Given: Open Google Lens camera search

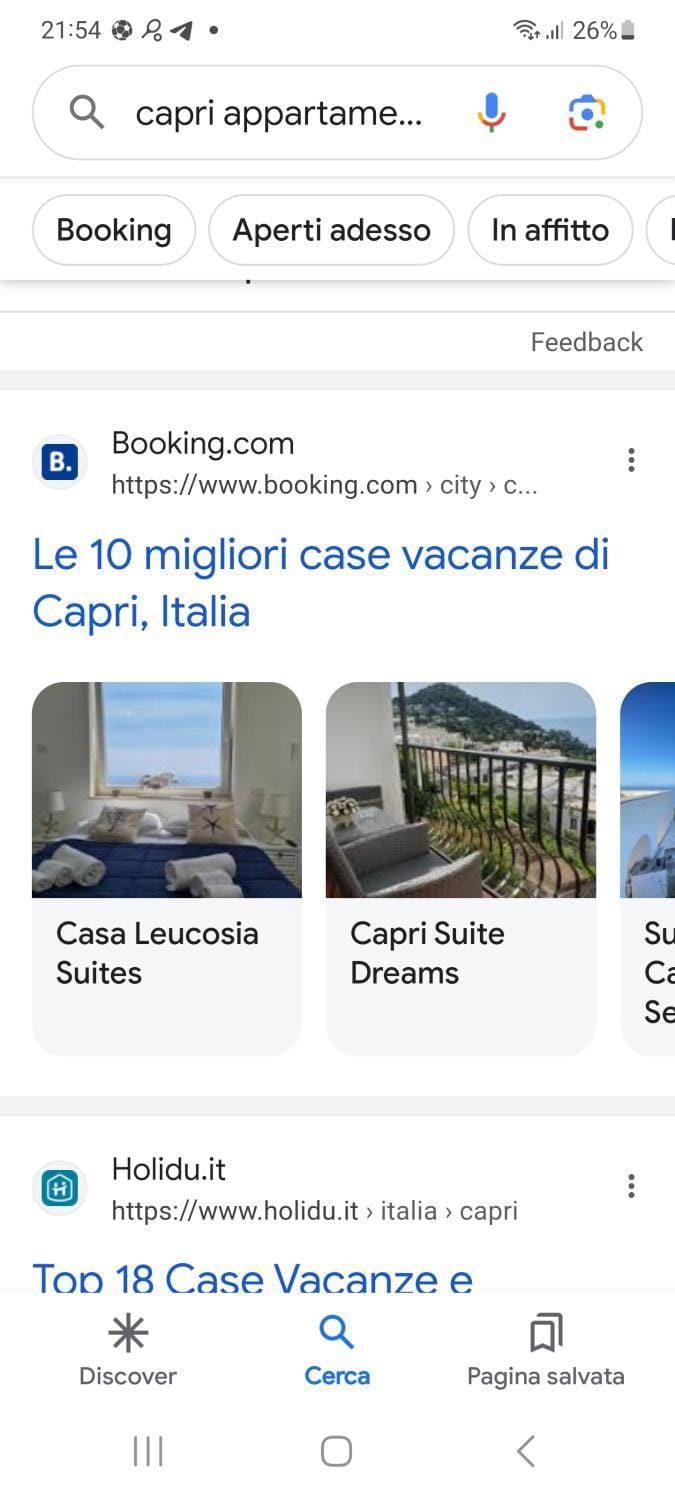Looking at the screenshot, I should pyautogui.click(x=587, y=113).
